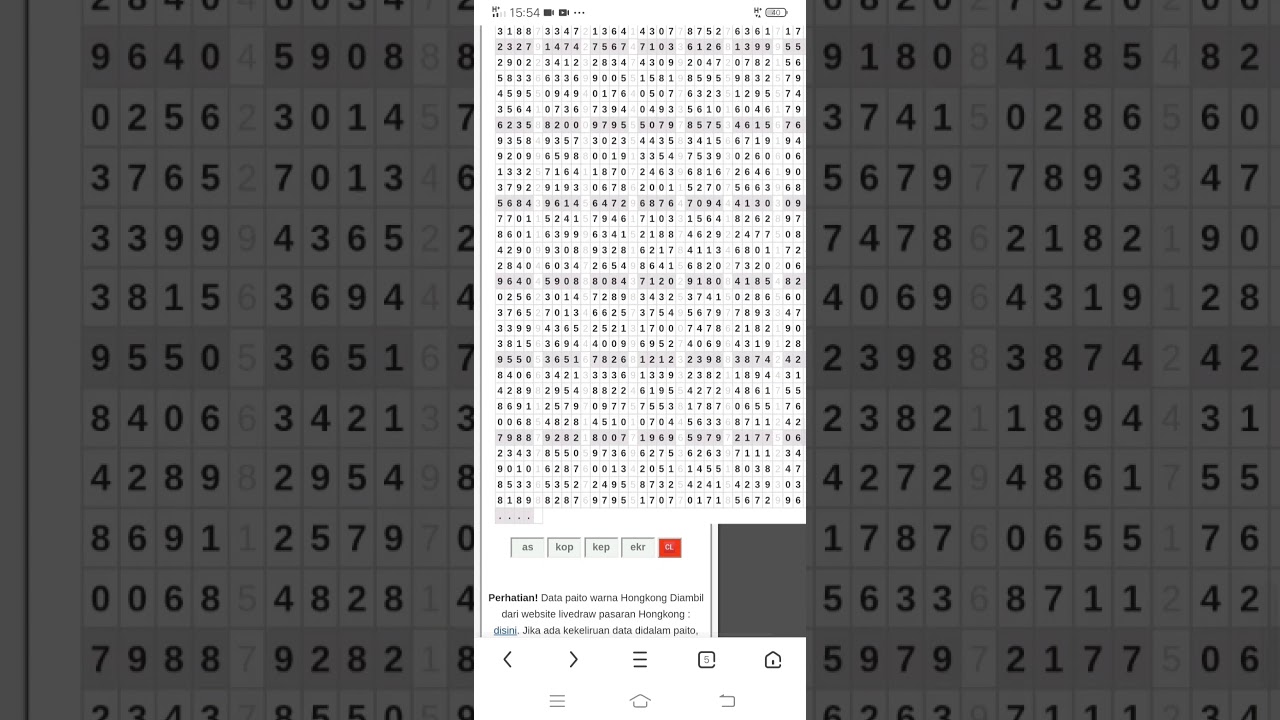Image resolution: width=1280 pixels, height=720 pixels.
Task: Tap the system back button
Action: pyautogui.click(x=727, y=701)
